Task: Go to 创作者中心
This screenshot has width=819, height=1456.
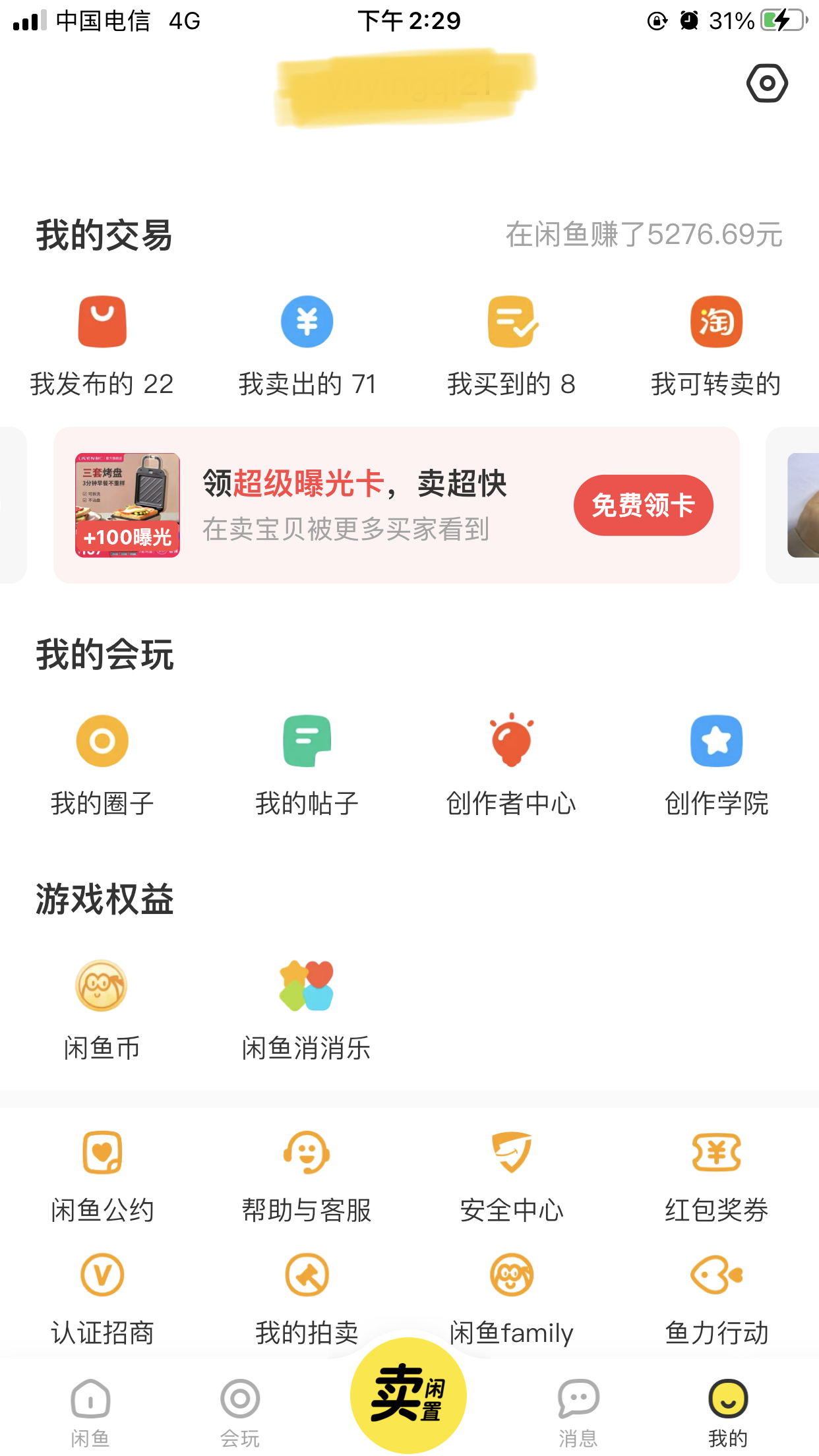Action: pyautogui.click(x=512, y=765)
